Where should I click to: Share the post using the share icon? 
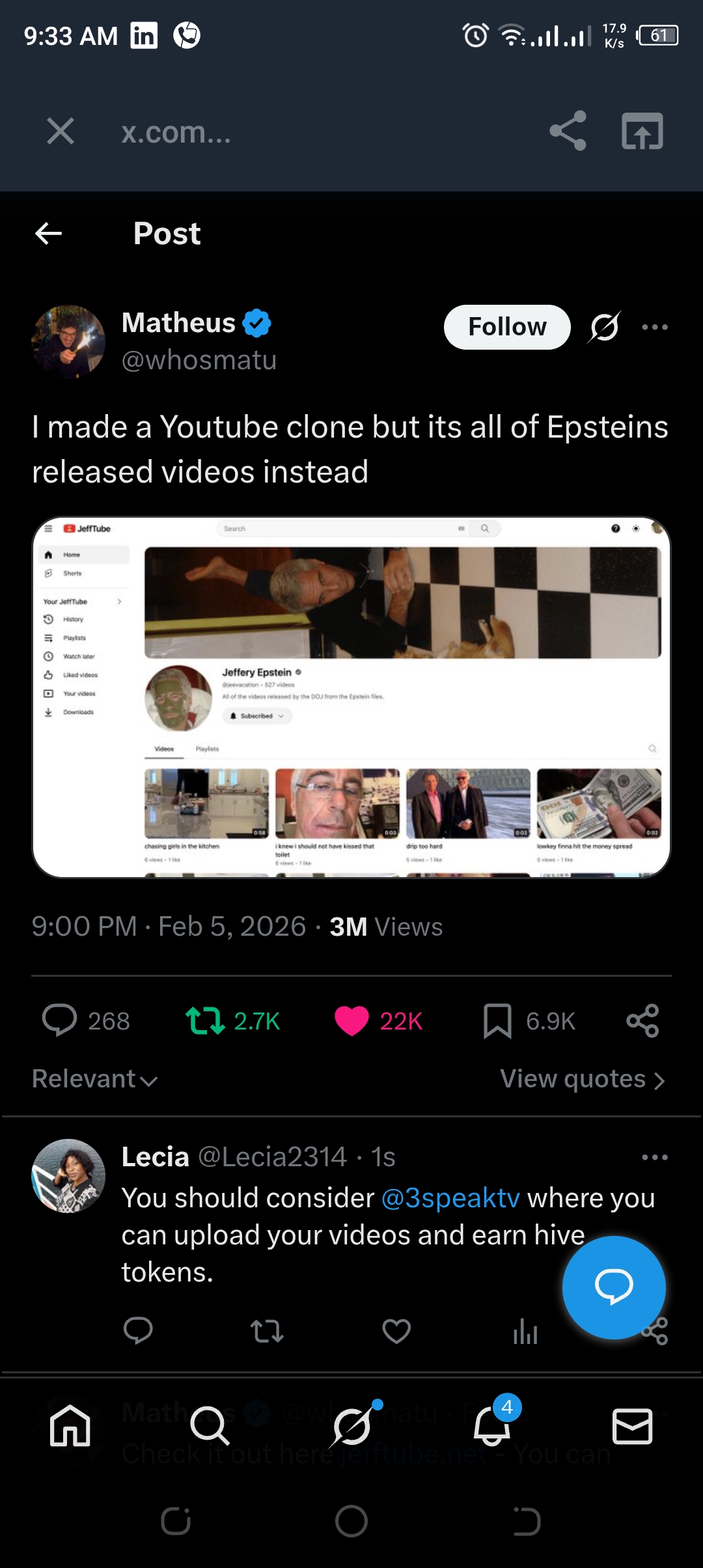click(x=643, y=1020)
